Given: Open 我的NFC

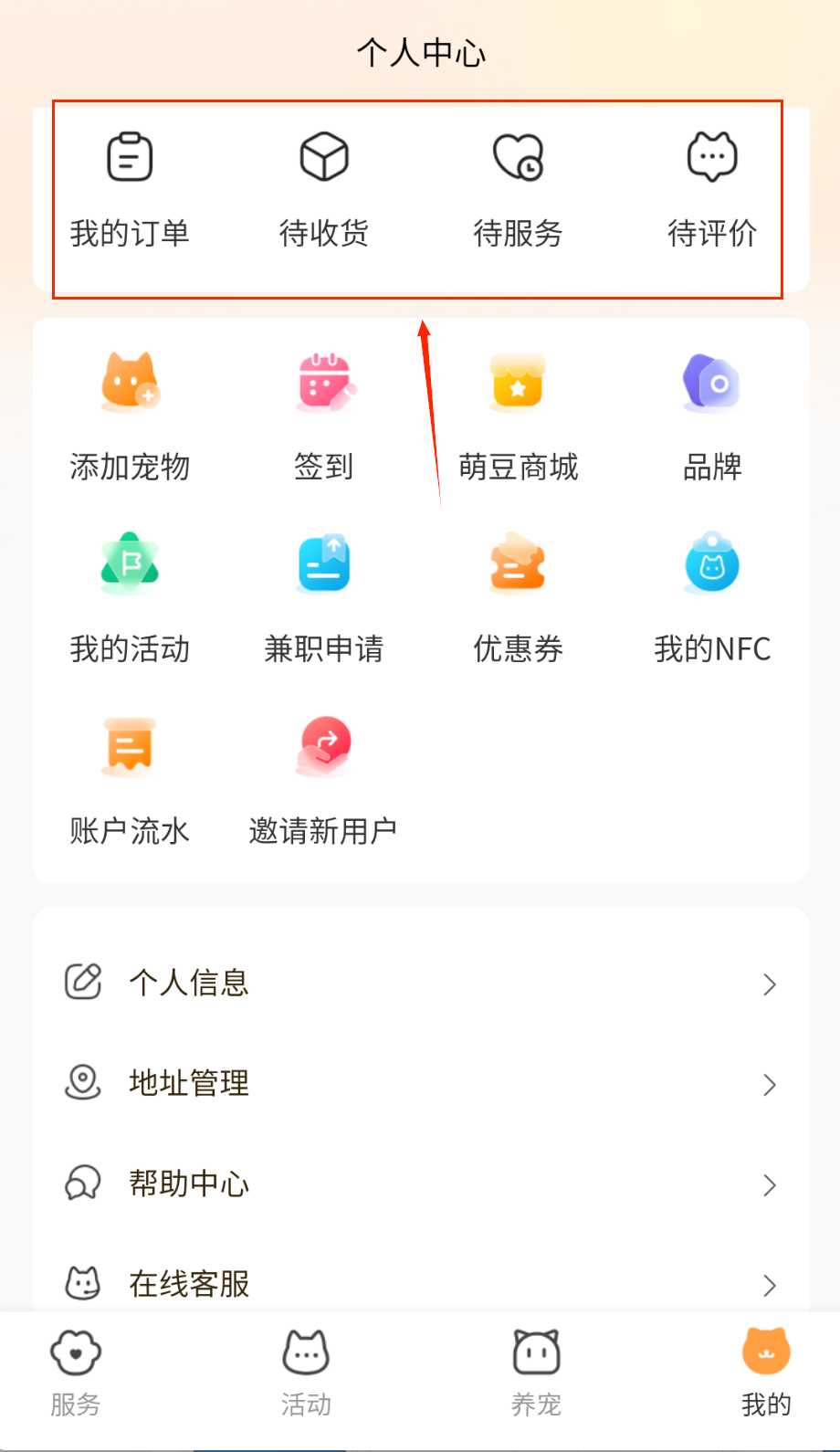Looking at the screenshot, I should [x=712, y=598].
